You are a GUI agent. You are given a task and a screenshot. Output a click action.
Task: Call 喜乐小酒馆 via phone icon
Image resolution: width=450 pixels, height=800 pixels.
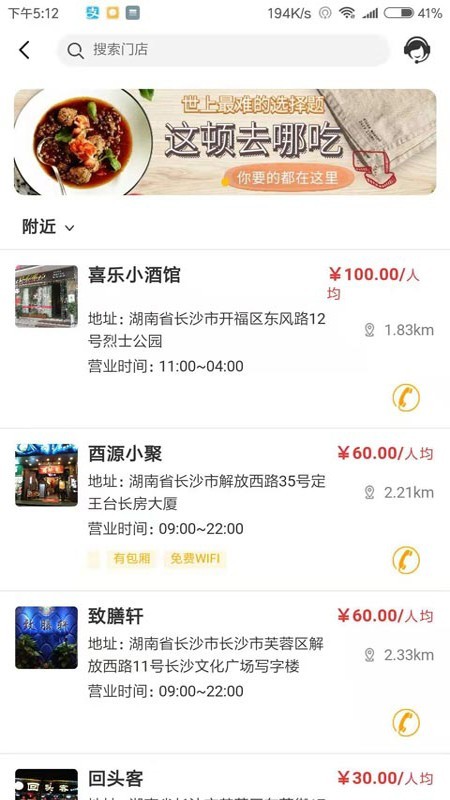[406, 398]
